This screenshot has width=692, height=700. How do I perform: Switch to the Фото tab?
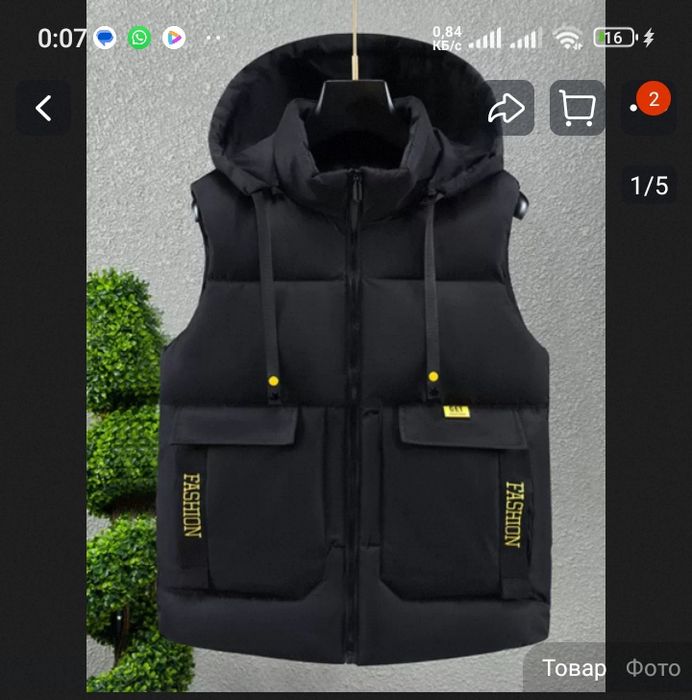653,668
